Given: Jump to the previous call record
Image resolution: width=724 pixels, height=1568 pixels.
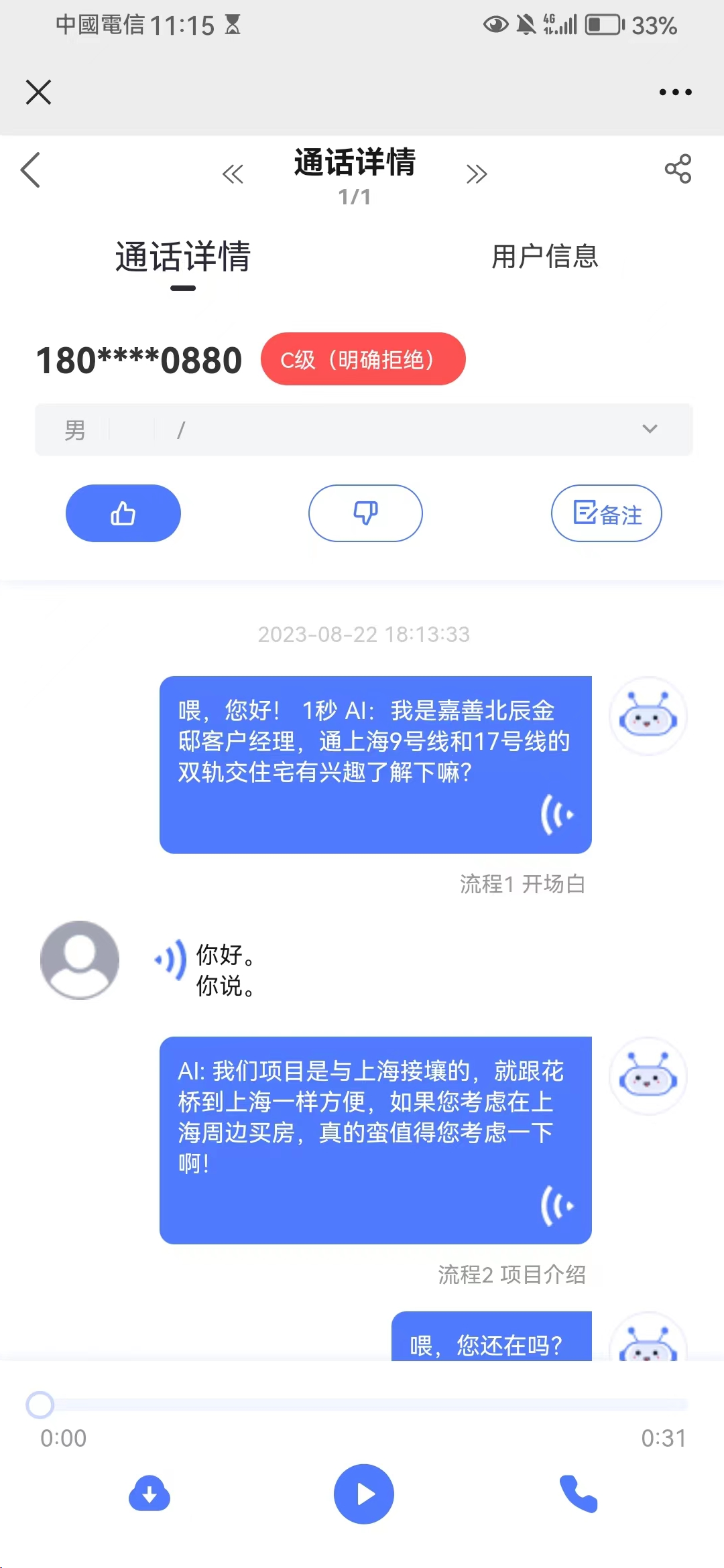Looking at the screenshot, I should [233, 175].
